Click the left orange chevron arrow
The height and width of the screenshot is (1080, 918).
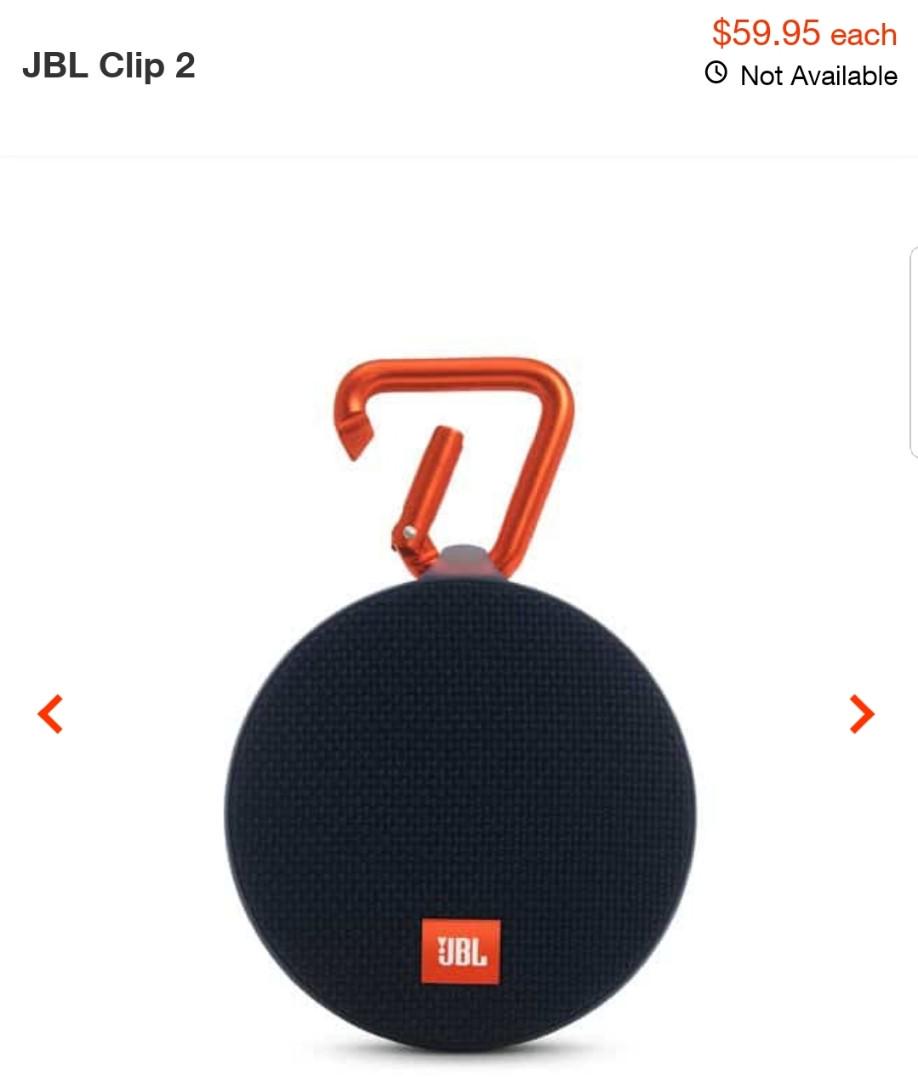point(49,713)
